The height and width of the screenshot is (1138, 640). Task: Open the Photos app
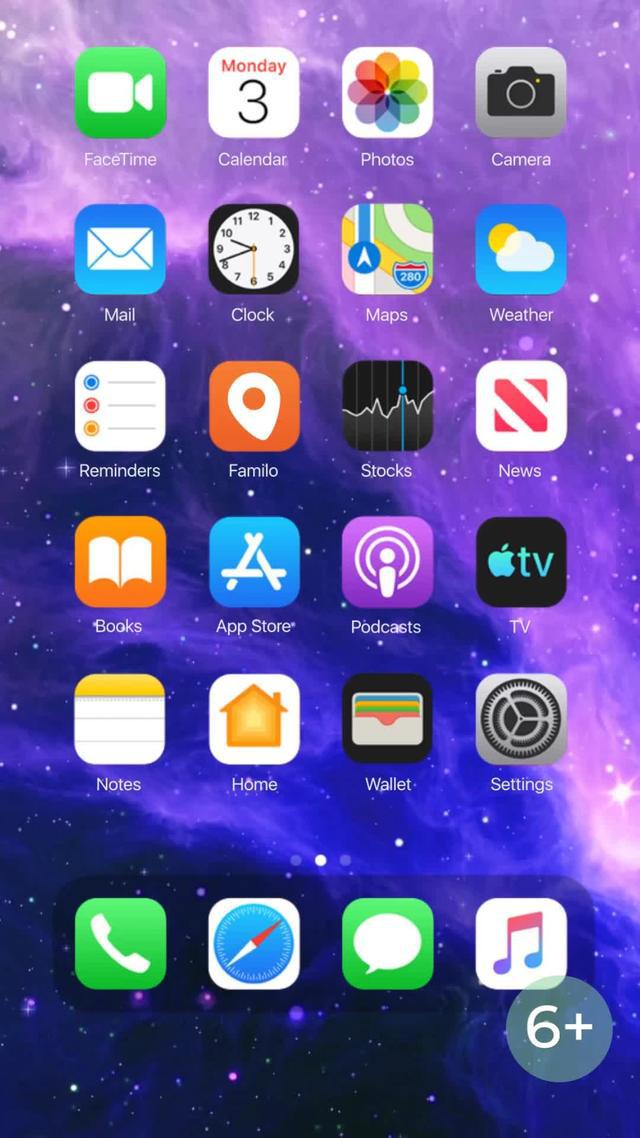coord(387,92)
